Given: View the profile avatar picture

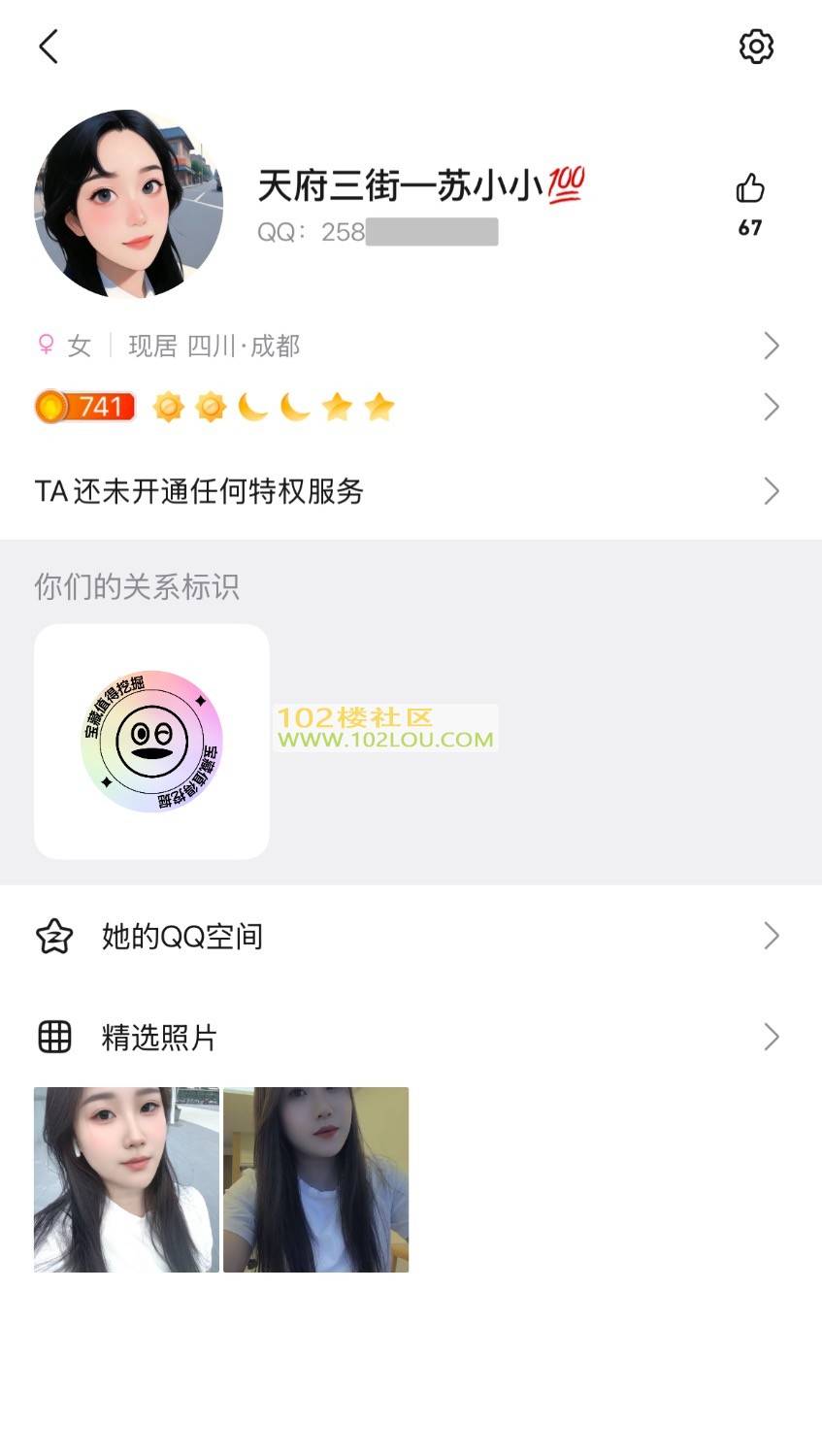Looking at the screenshot, I should [128, 204].
